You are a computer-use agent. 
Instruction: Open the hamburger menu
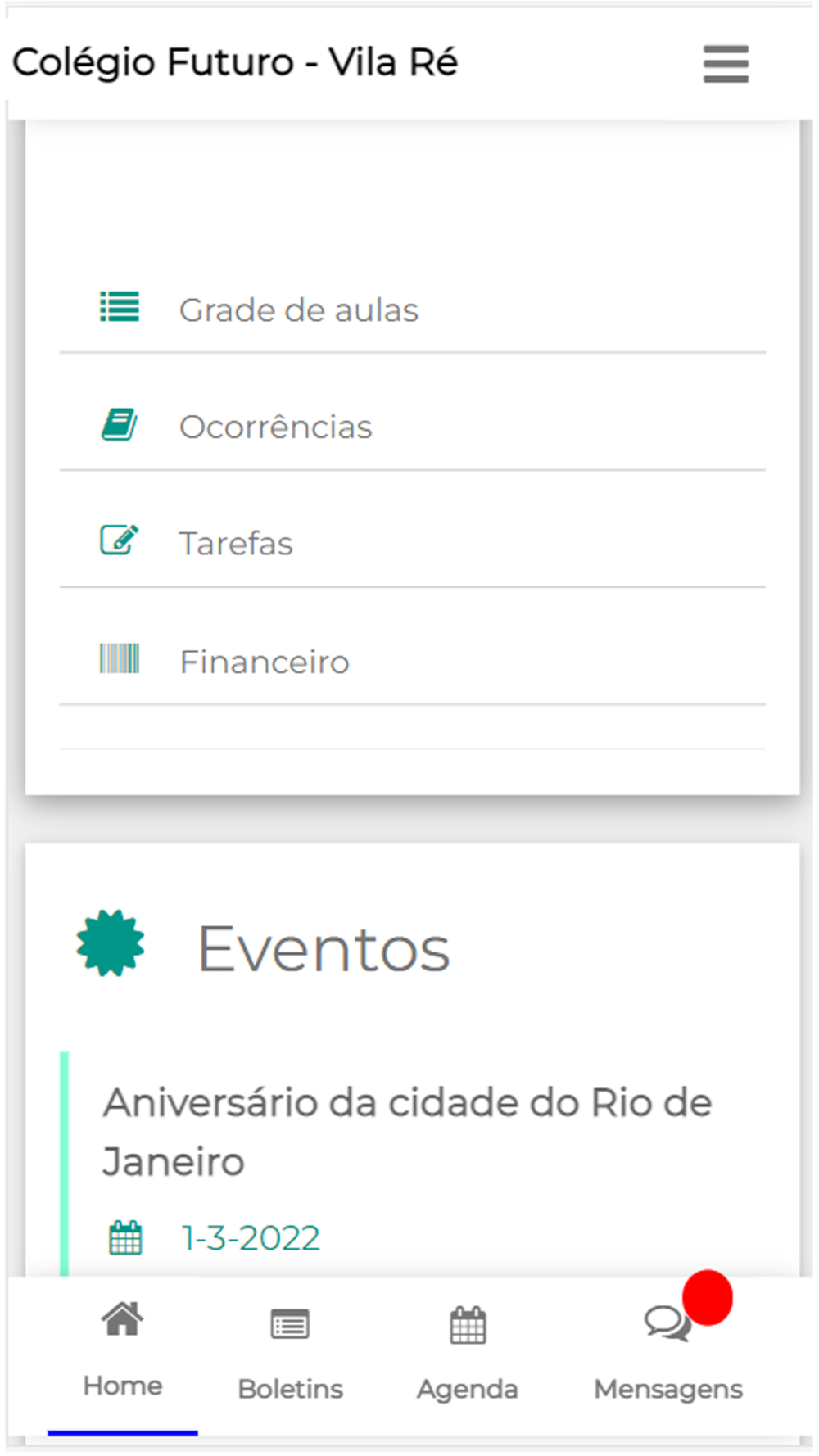(726, 64)
